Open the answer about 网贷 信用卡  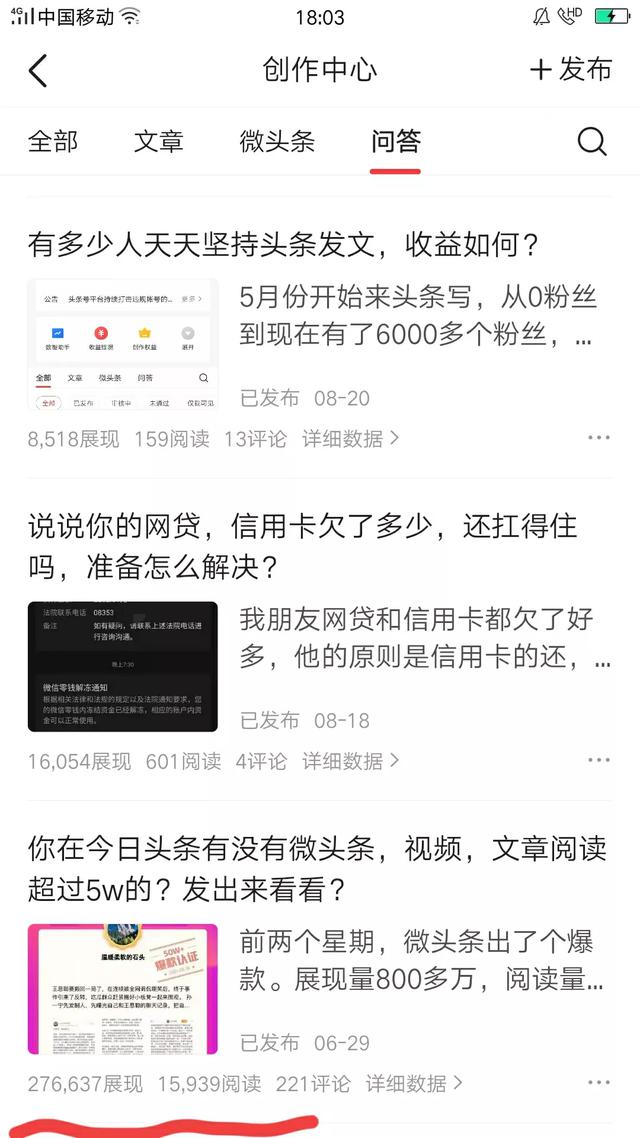pyautogui.click(x=319, y=624)
